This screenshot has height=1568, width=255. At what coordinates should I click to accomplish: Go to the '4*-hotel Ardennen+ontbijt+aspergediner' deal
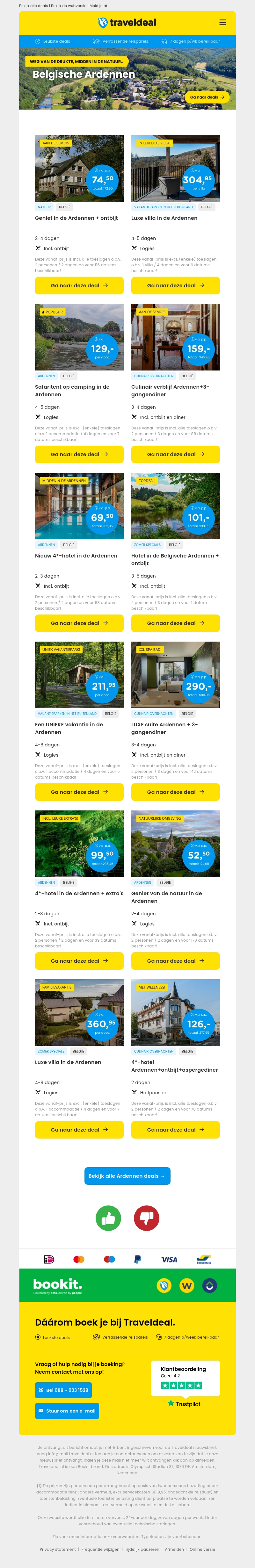point(175,1130)
